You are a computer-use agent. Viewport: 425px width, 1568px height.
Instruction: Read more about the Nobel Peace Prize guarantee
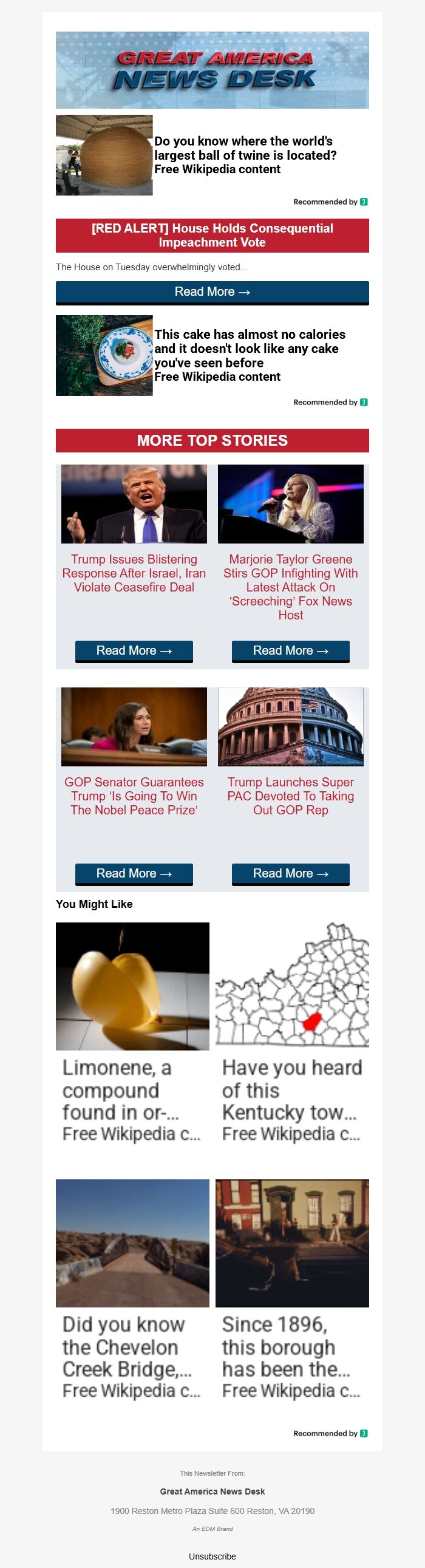point(134,873)
